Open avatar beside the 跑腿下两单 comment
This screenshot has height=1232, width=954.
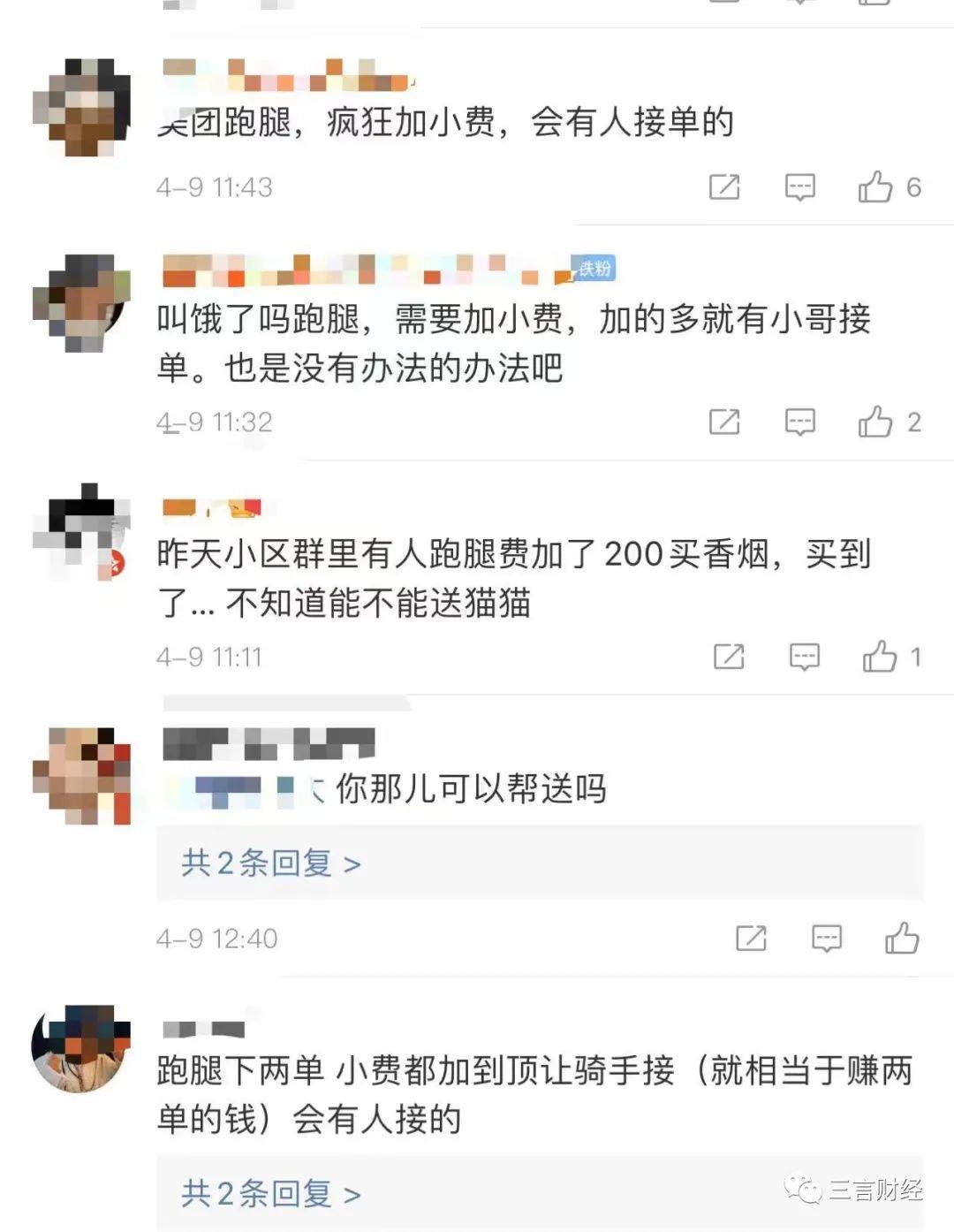pos(80,1048)
